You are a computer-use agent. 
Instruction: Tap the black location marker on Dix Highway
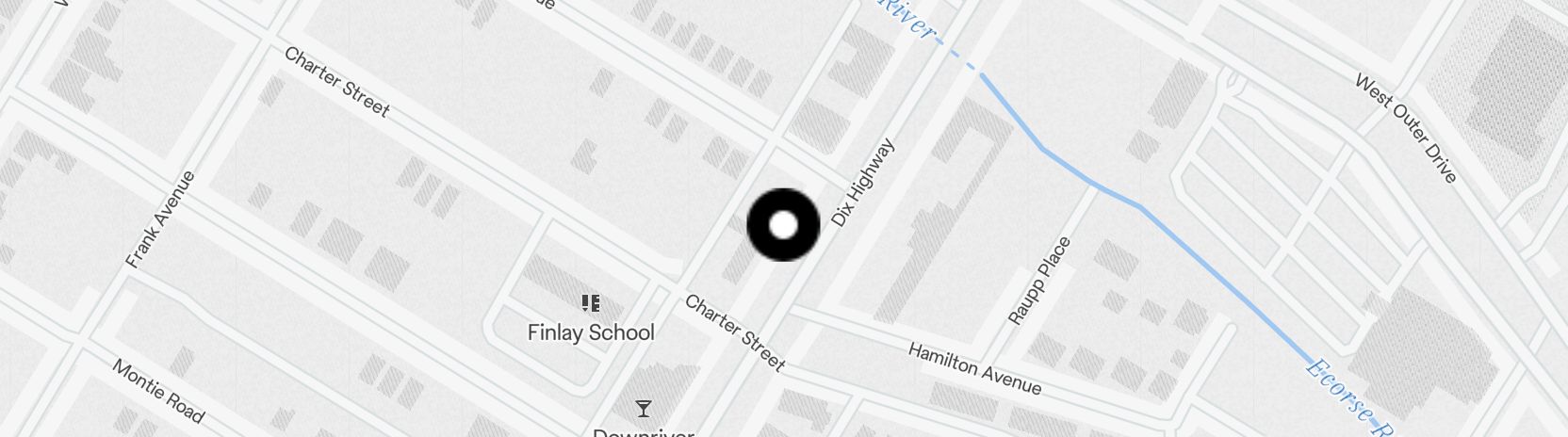783,226
